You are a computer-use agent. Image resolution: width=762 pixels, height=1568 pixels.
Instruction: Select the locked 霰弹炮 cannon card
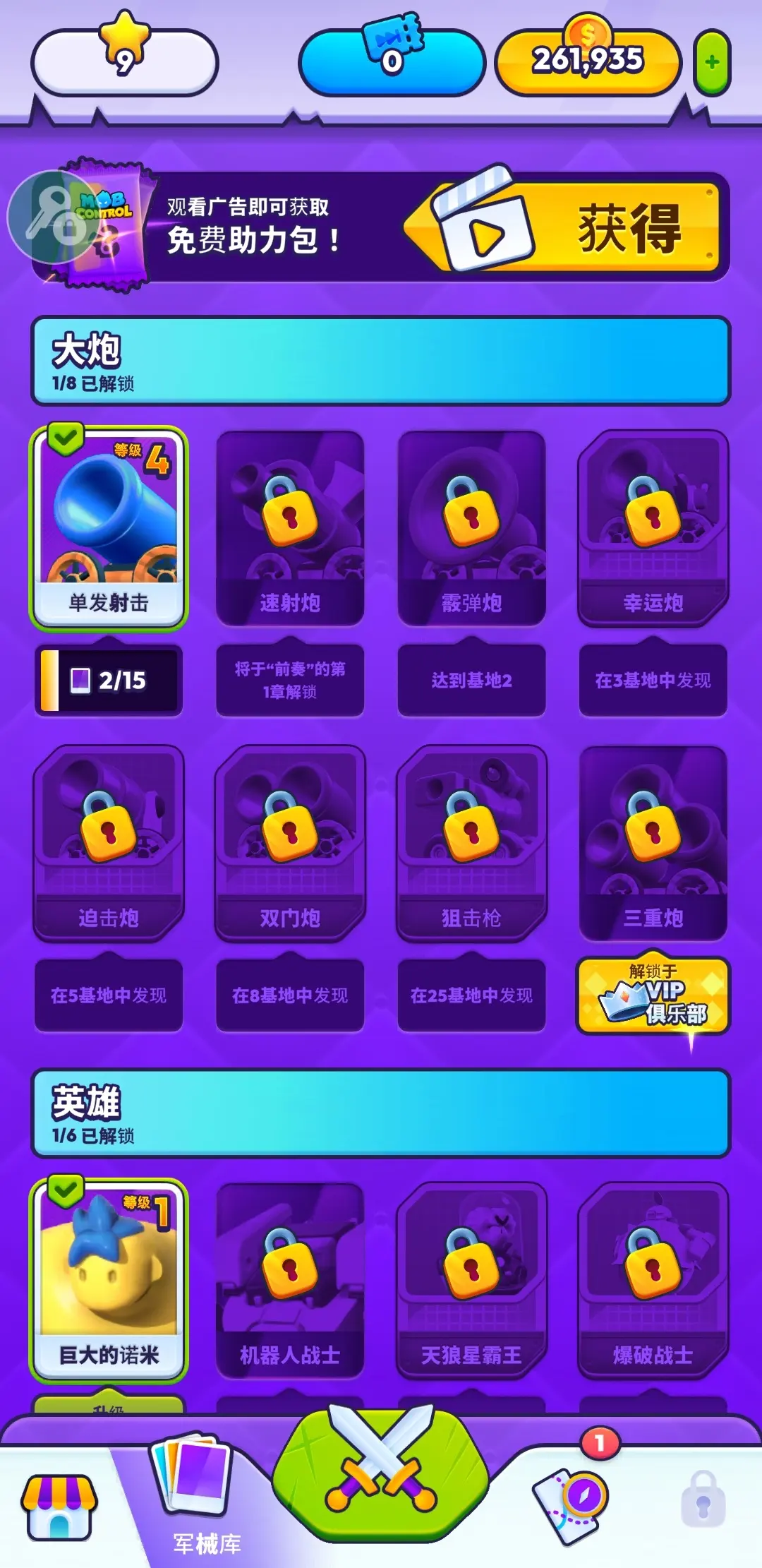pyautogui.click(x=471, y=527)
